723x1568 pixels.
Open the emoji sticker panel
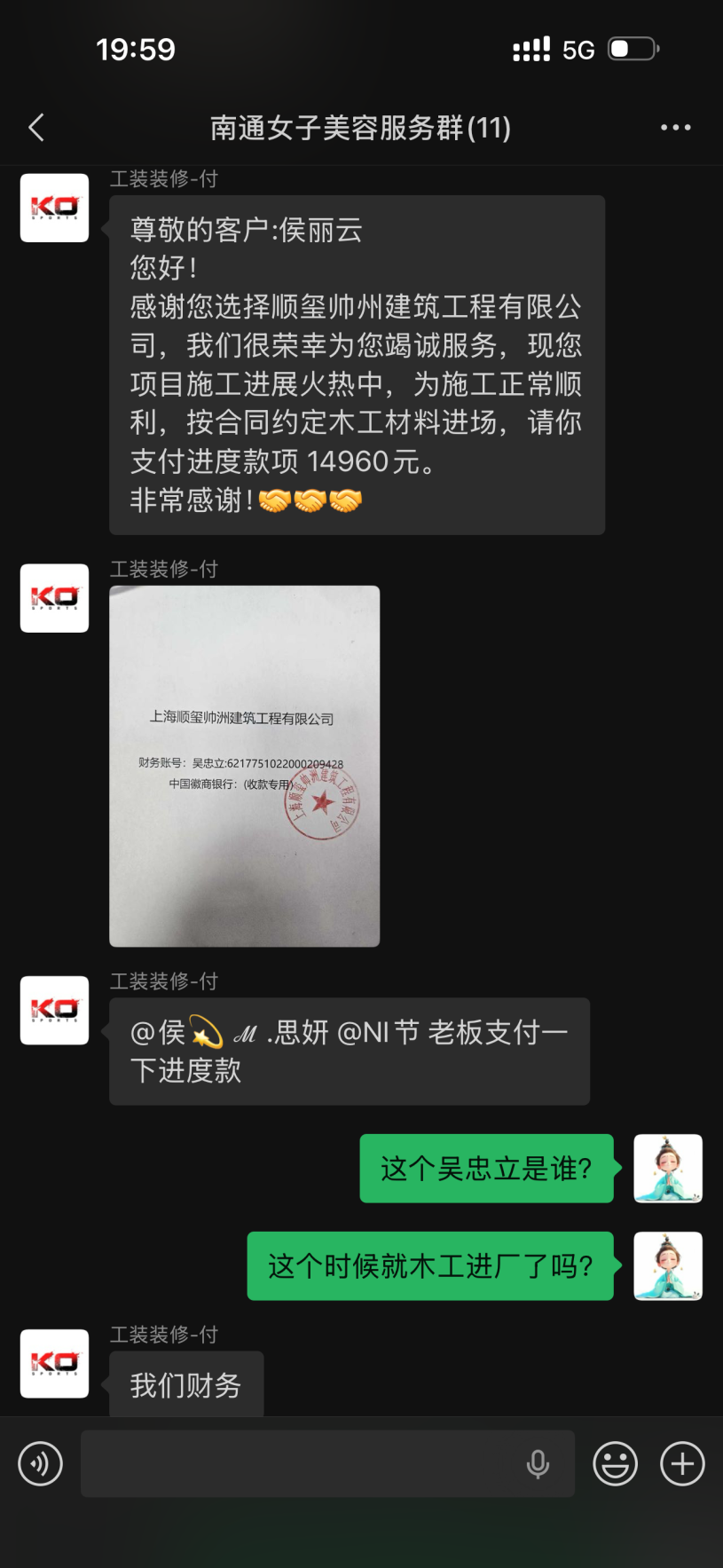[x=615, y=1463]
